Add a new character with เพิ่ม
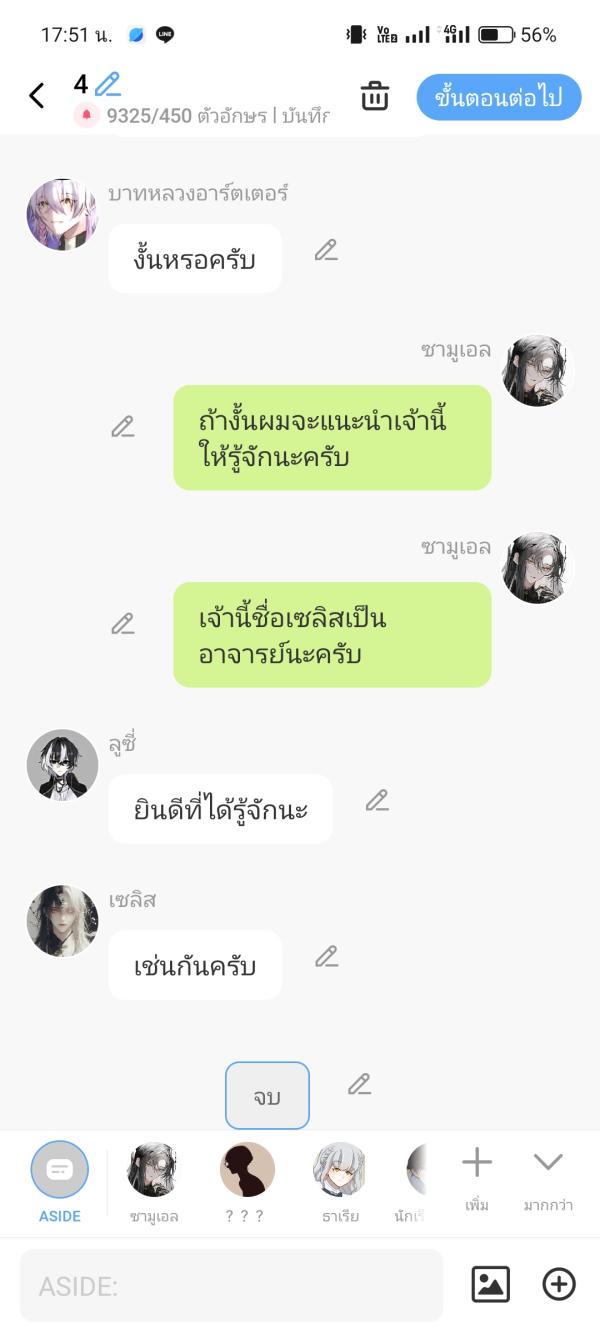 477,1177
